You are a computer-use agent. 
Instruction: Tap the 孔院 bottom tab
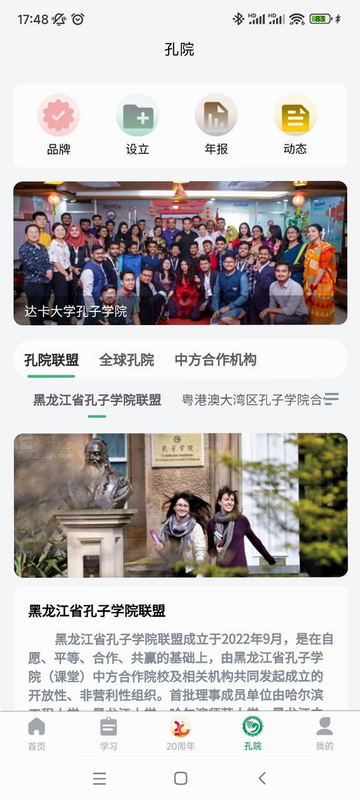tap(252, 734)
